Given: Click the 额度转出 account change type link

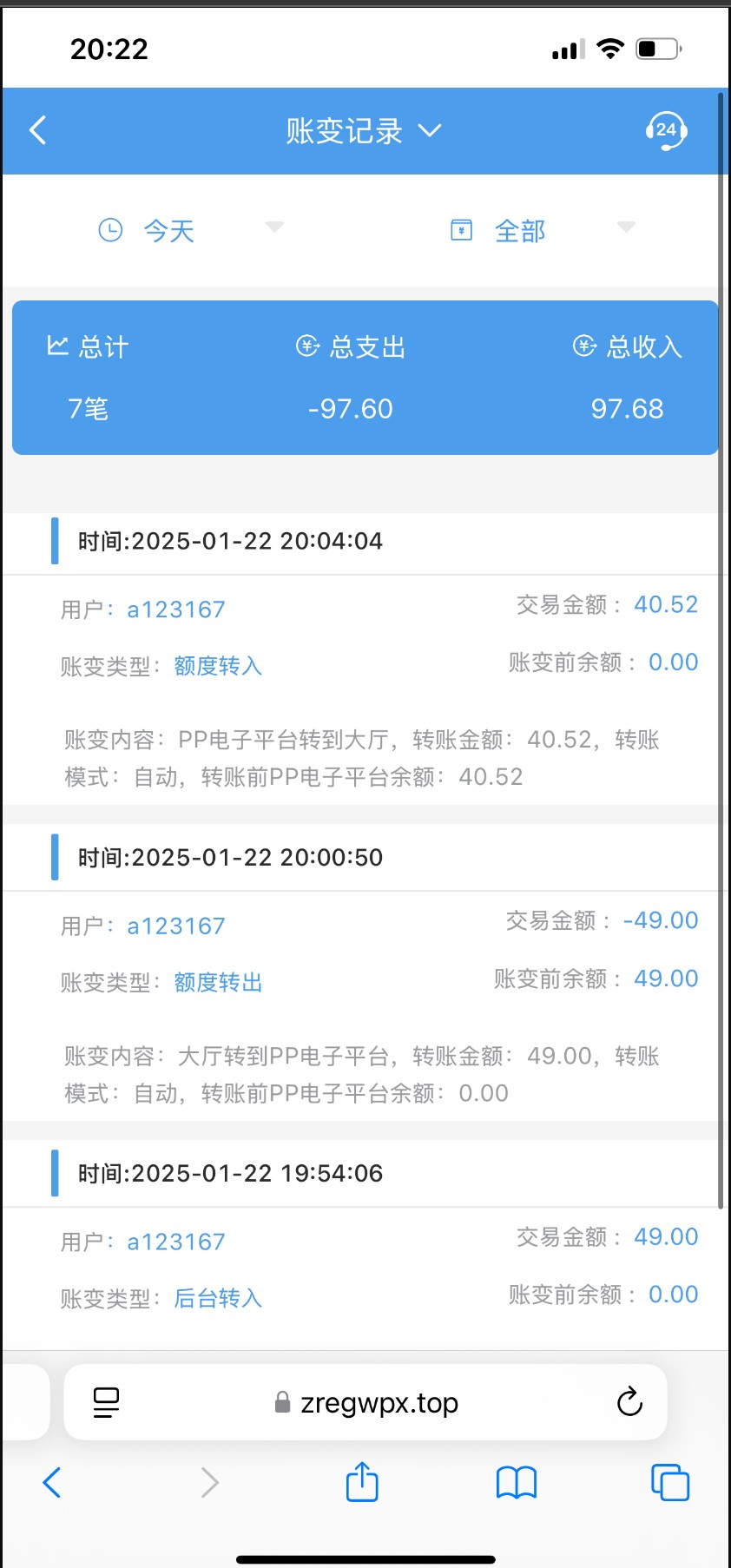Looking at the screenshot, I should (x=217, y=982).
